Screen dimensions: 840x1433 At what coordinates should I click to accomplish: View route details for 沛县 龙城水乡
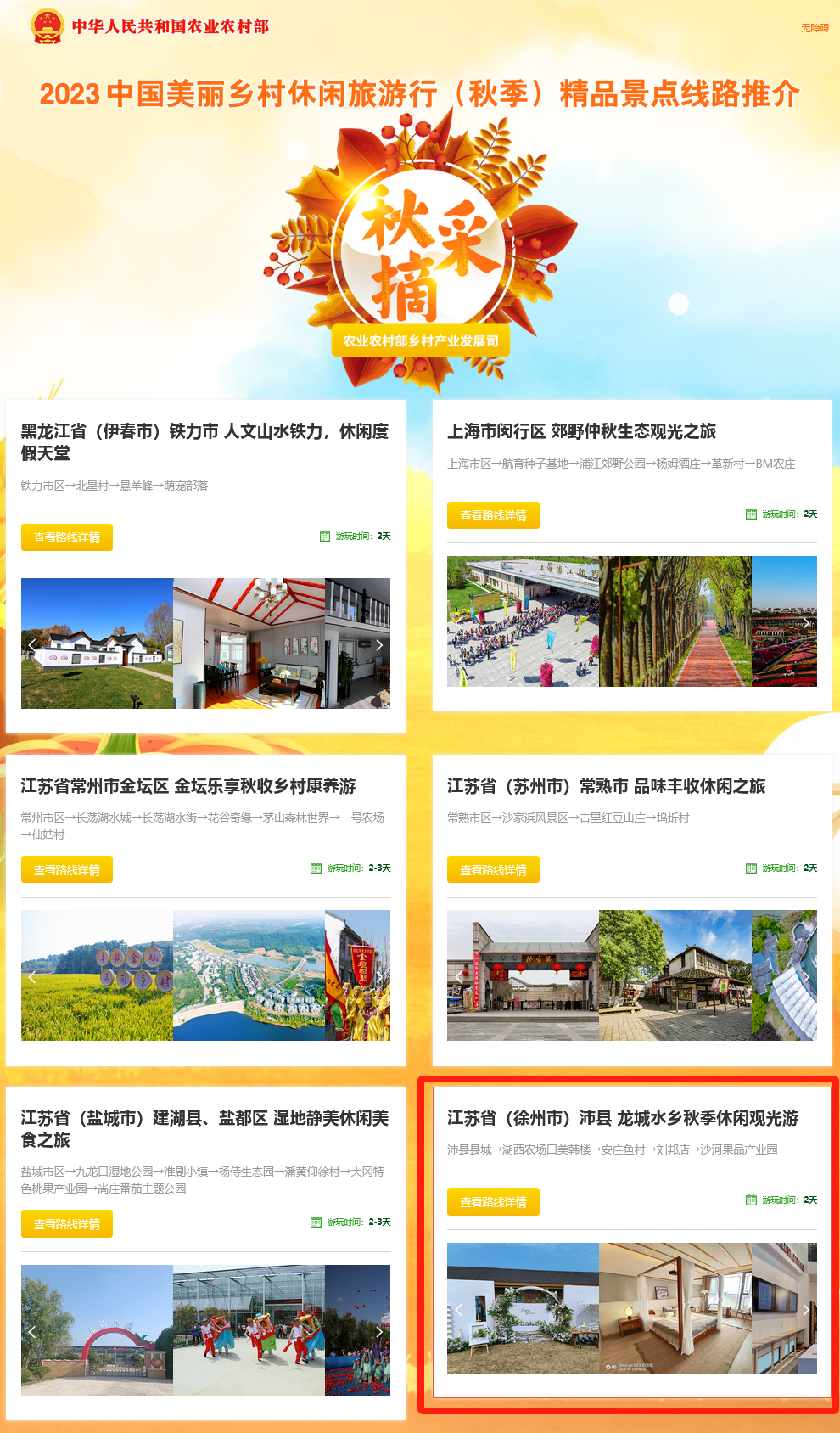(x=493, y=1201)
